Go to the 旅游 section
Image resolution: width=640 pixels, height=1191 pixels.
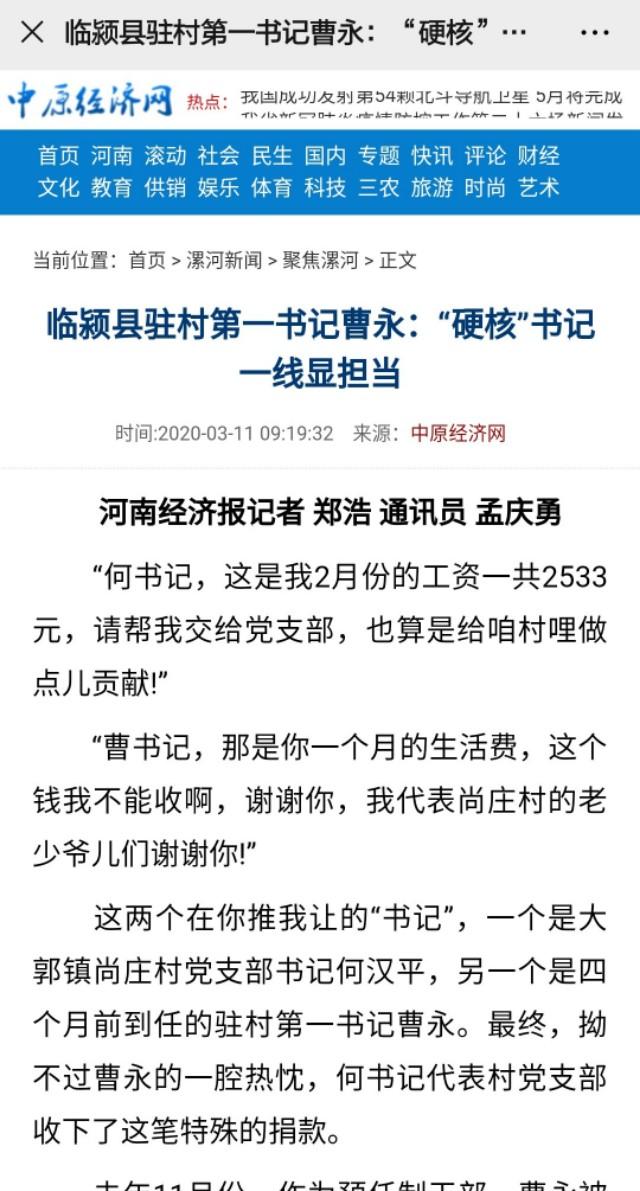(432, 188)
